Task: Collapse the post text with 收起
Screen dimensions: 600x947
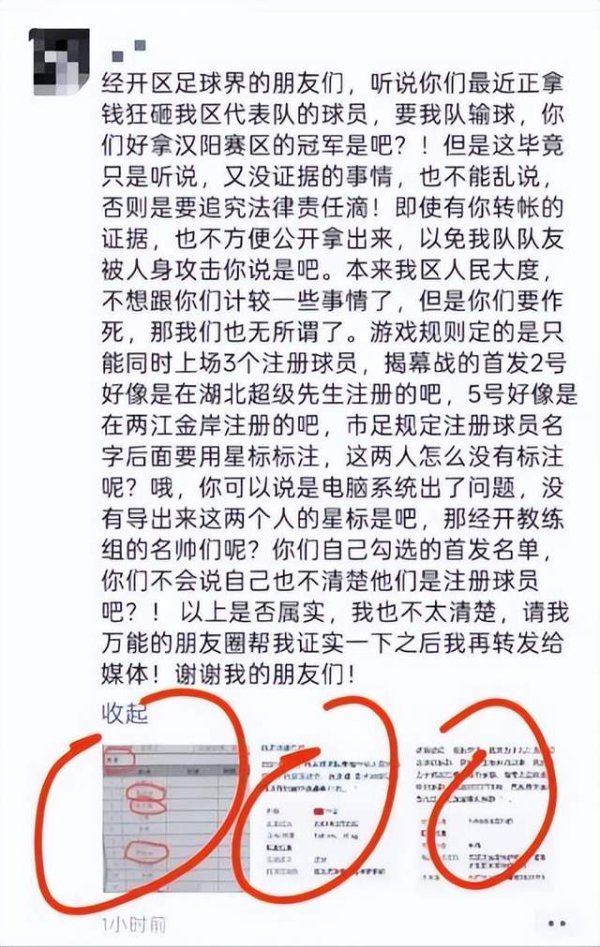Action: [125, 713]
